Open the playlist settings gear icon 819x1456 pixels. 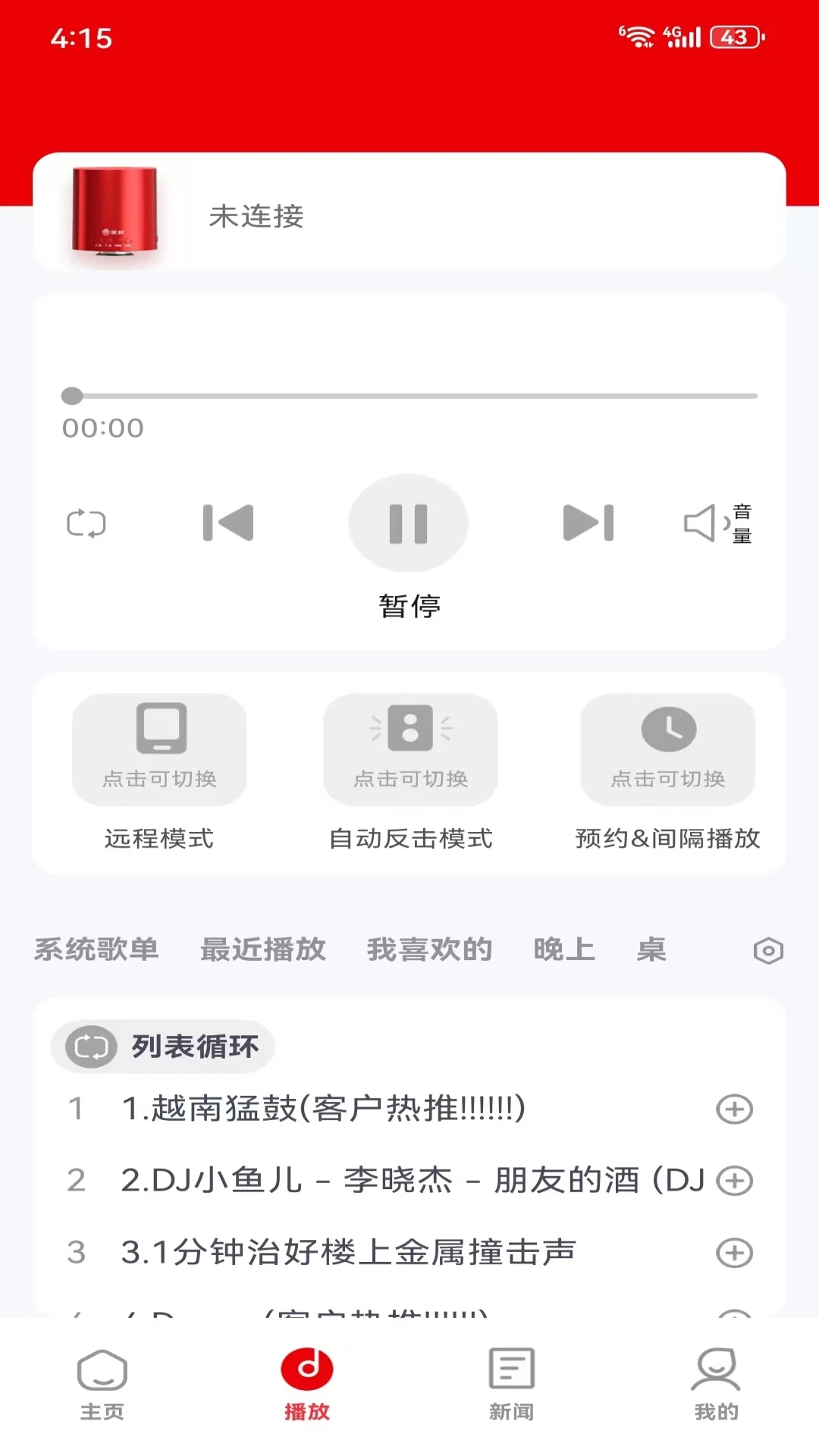[768, 950]
